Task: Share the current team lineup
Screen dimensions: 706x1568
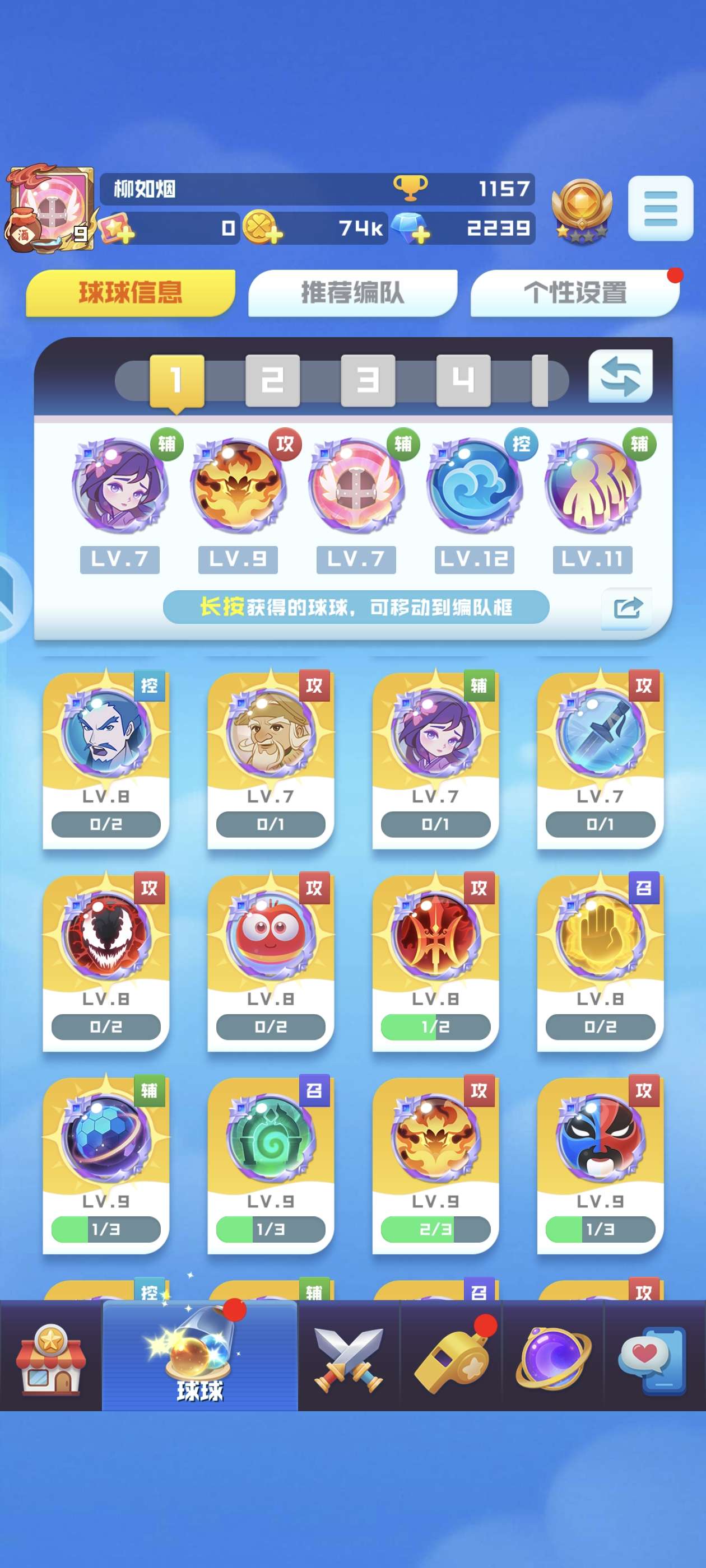Action: tap(626, 608)
